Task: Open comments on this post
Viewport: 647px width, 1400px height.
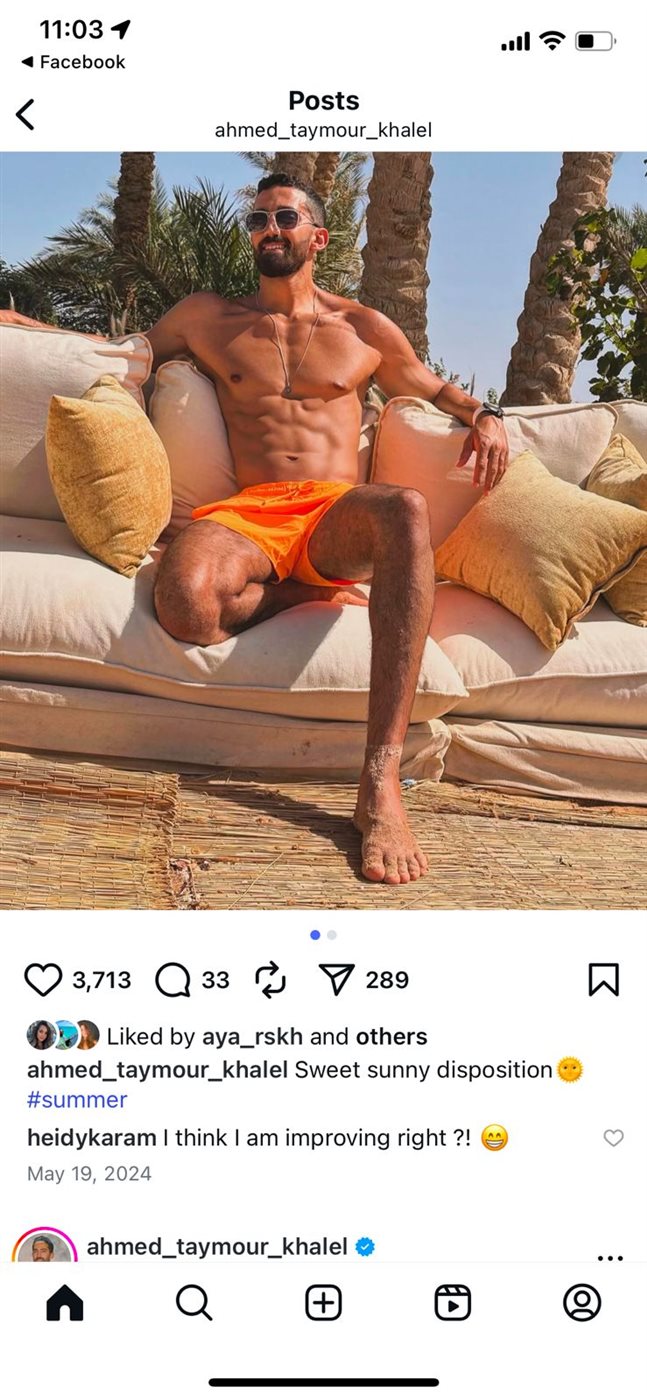Action: 173,980
